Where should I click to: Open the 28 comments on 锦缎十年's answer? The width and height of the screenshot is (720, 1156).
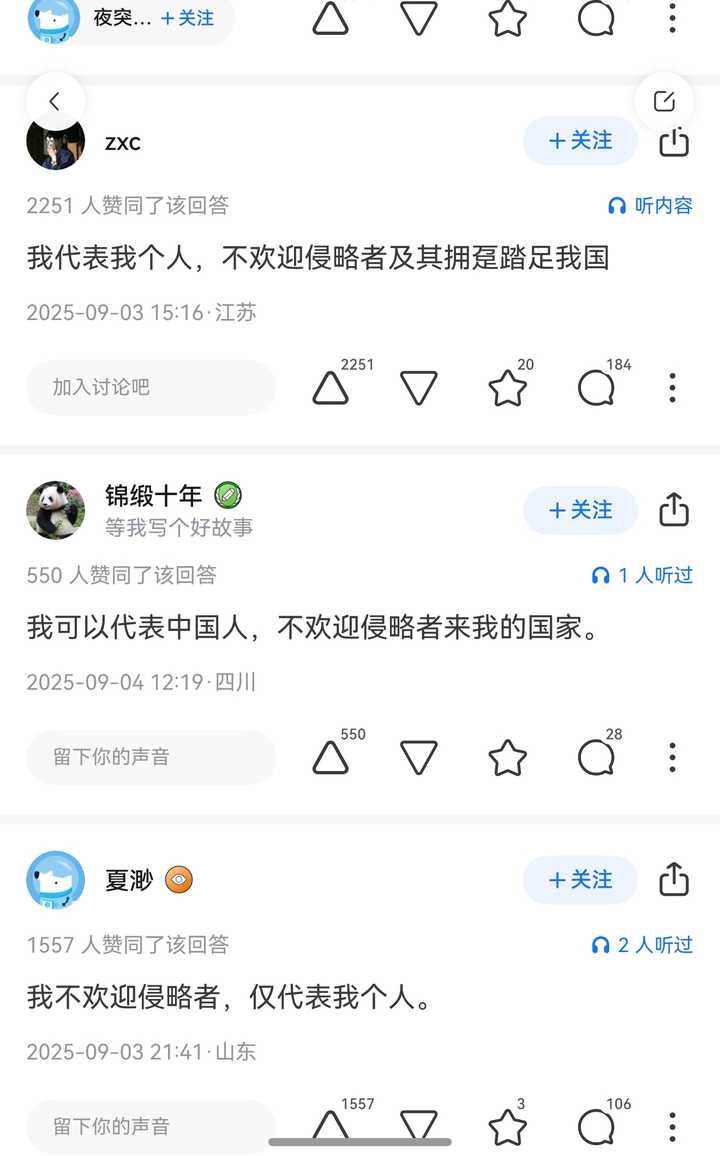[596, 757]
